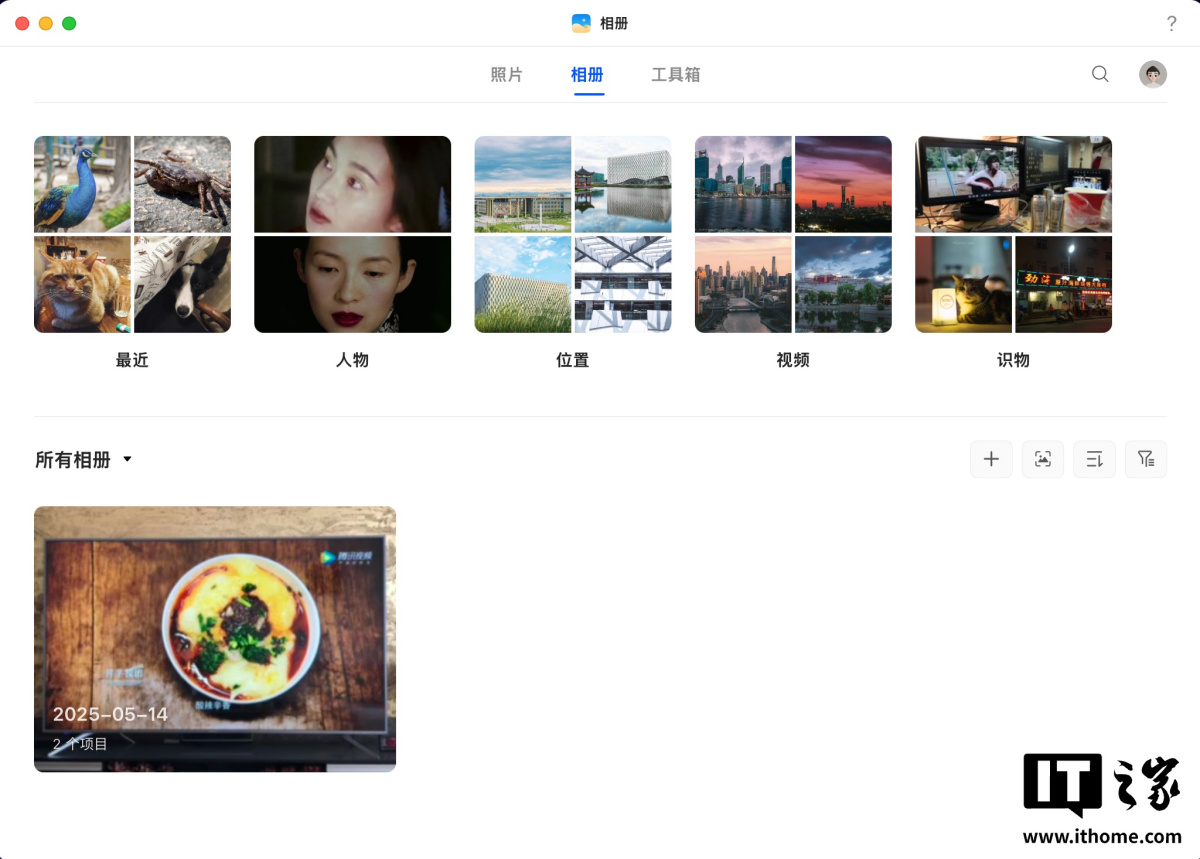Open the search icon
Viewport: 1200px width, 859px height.
[1100, 74]
